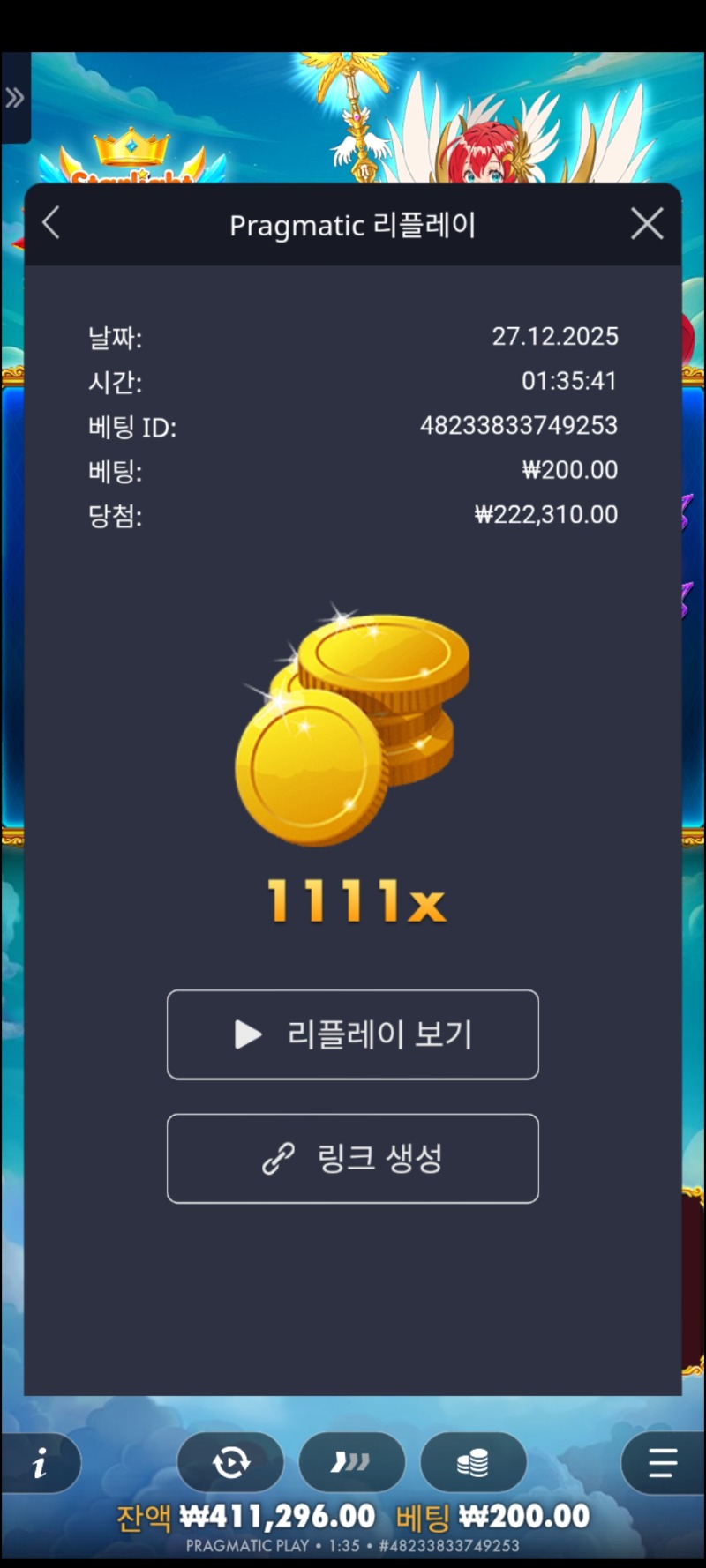Screen dimensions: 706x1568
Task: Expand the side panel double arrow
Action: 15,98
